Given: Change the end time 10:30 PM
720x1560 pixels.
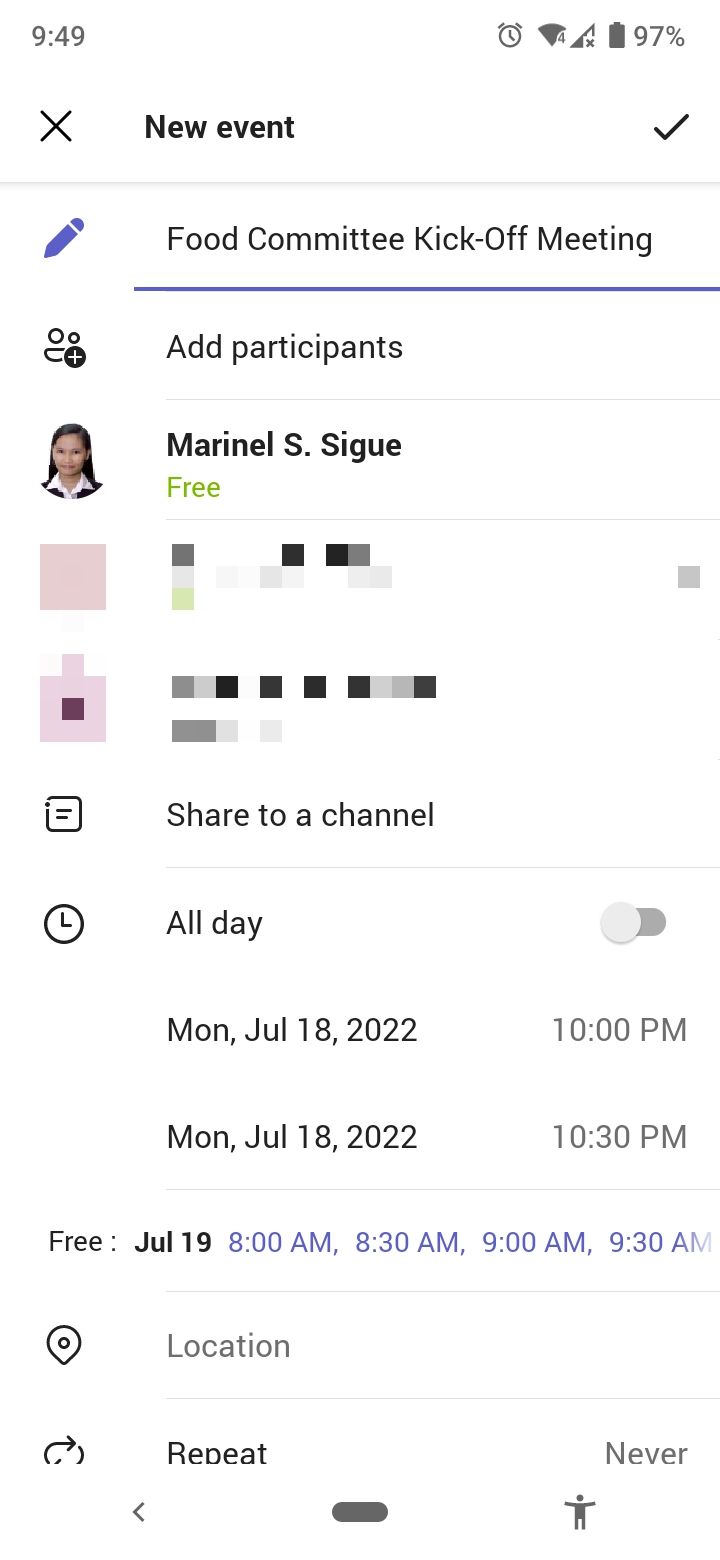Looking at the screenshot, I should pos(619,1137).
